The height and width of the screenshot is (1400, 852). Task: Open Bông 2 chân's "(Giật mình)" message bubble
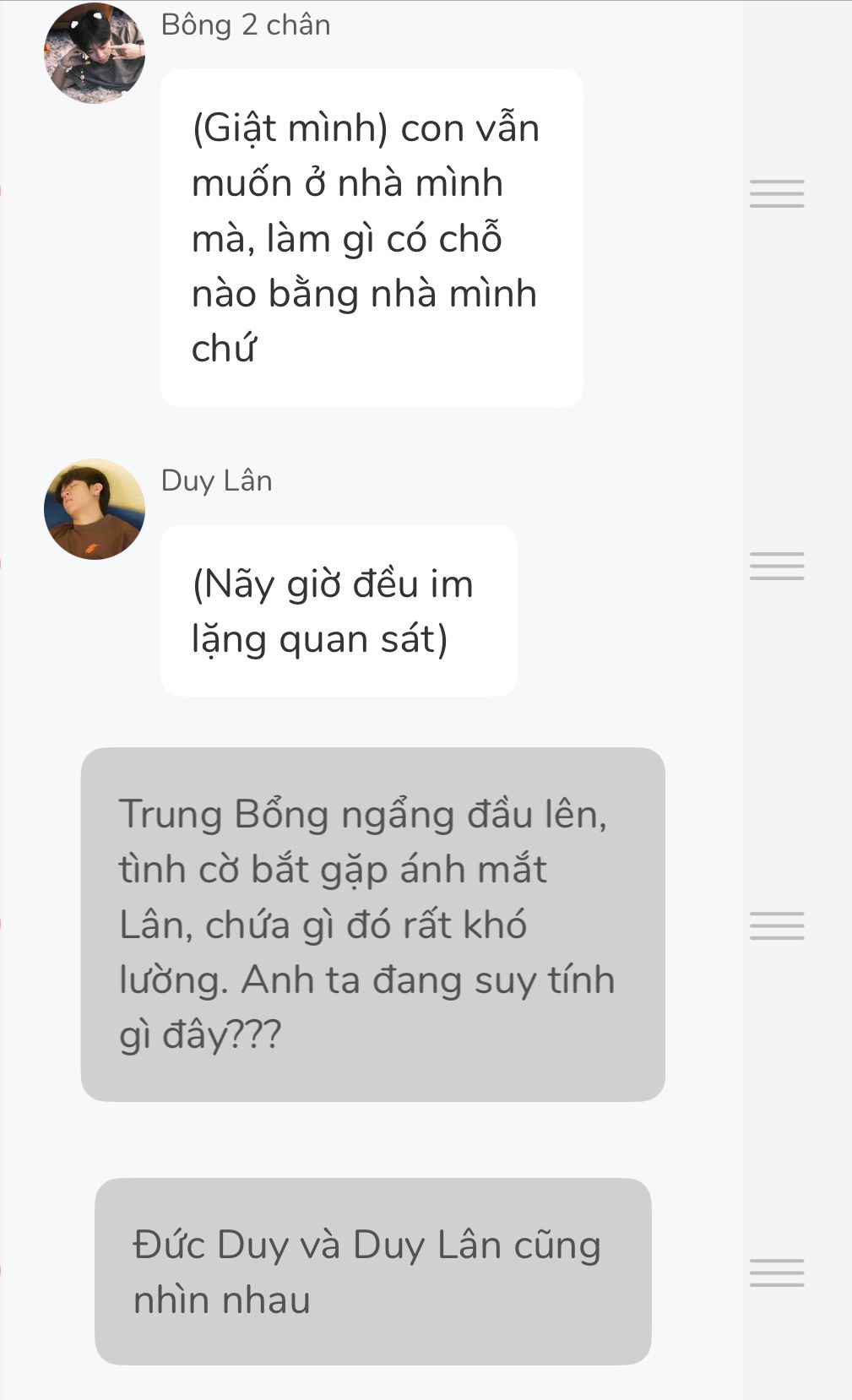click(x=372, y=238)
